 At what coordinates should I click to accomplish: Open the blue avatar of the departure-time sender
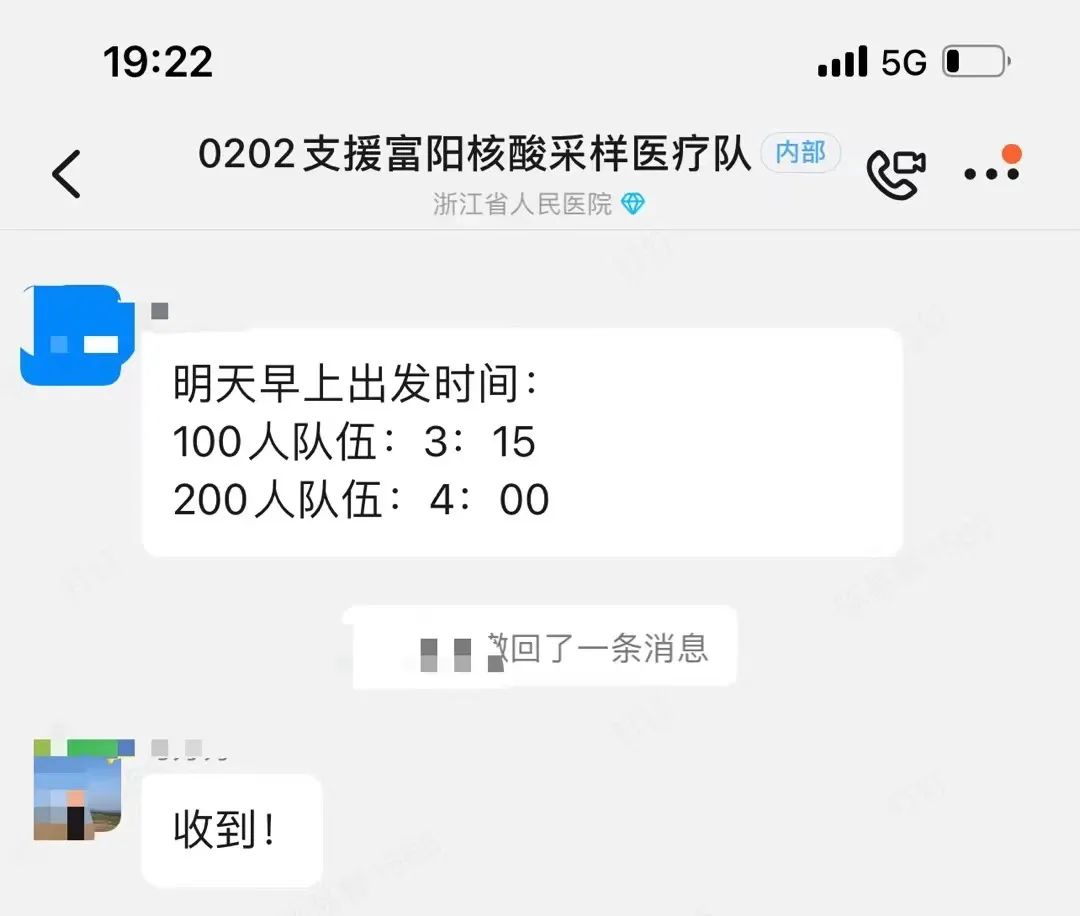pos(70,336)
